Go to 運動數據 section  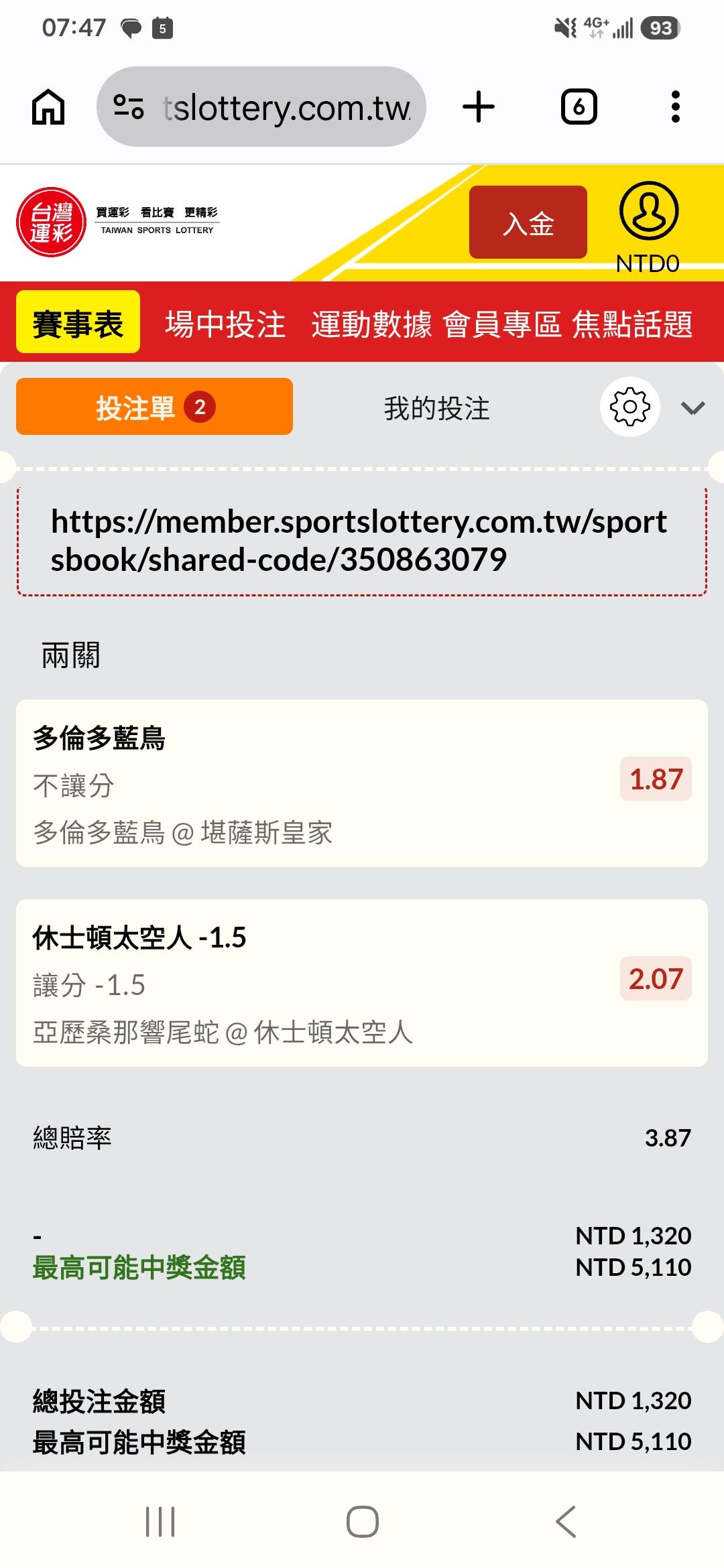371,324
